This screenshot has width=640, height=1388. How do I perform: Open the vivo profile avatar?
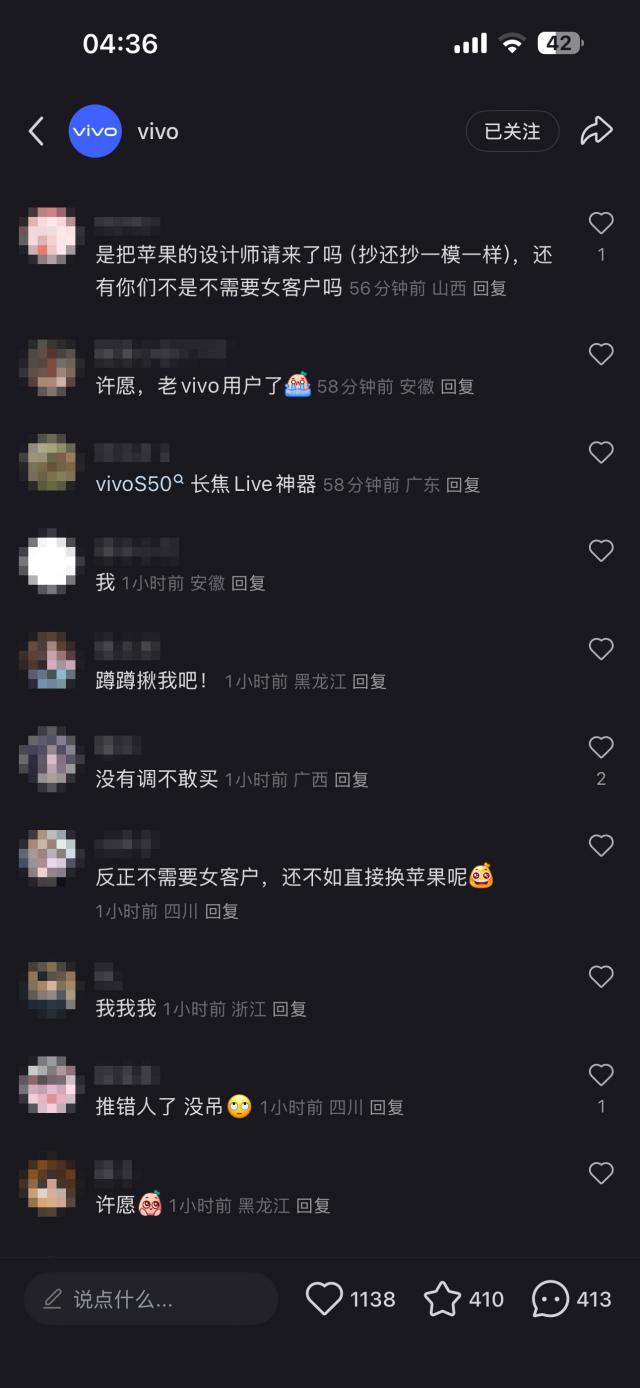tap(95, 131)
